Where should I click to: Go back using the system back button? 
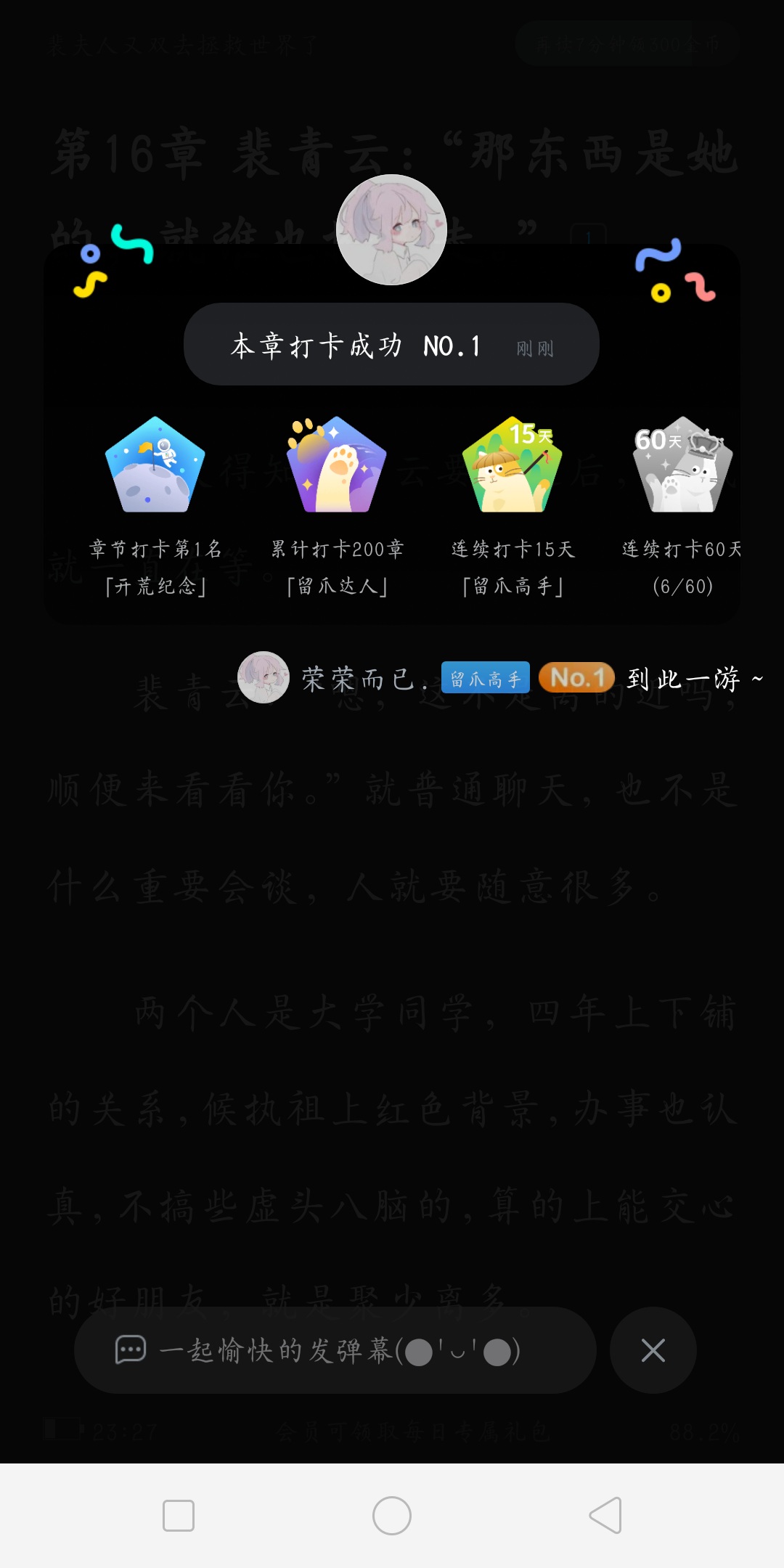(605, 1515)
